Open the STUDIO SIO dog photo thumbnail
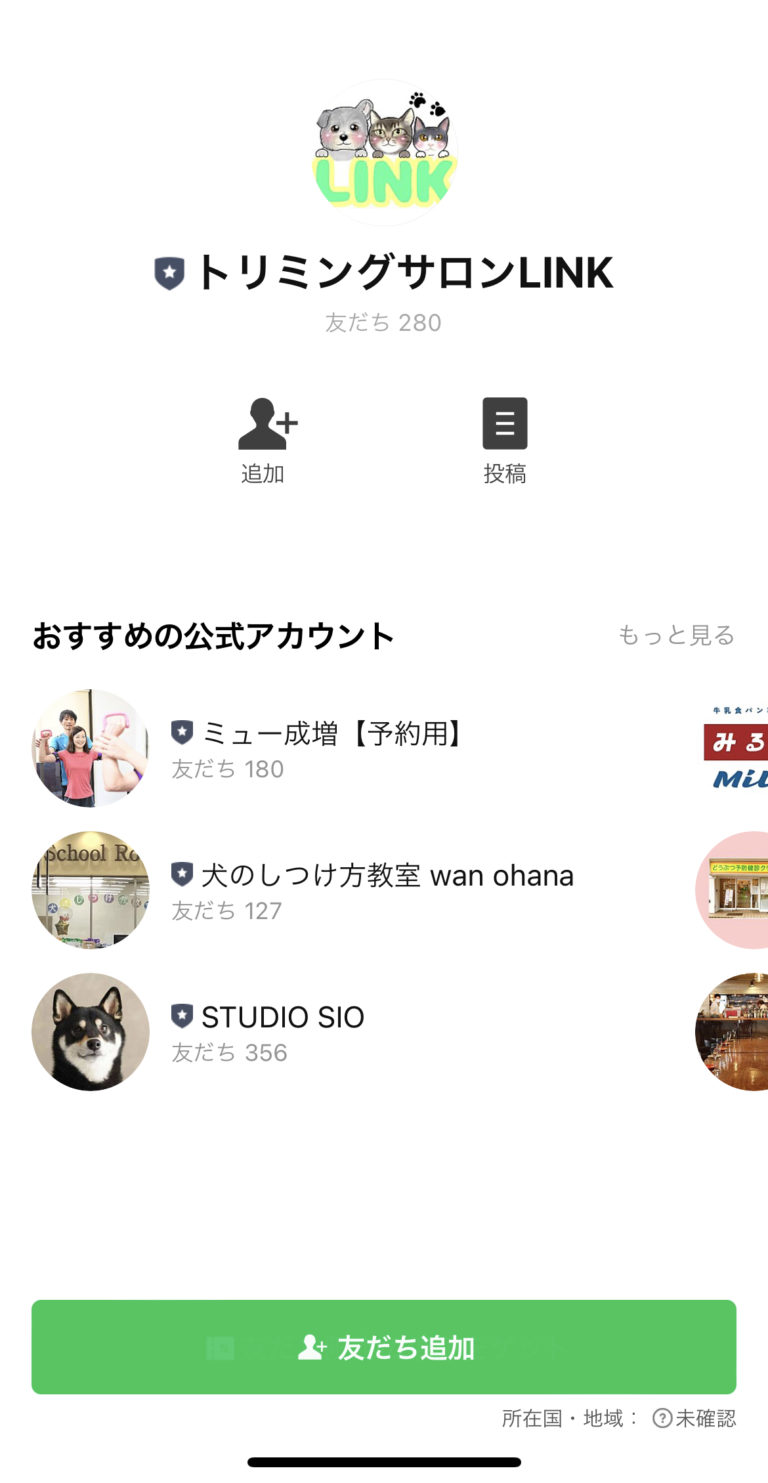Image resolution: width=768 pixels, height=1483 pixels. click(x=89, y=1031)
